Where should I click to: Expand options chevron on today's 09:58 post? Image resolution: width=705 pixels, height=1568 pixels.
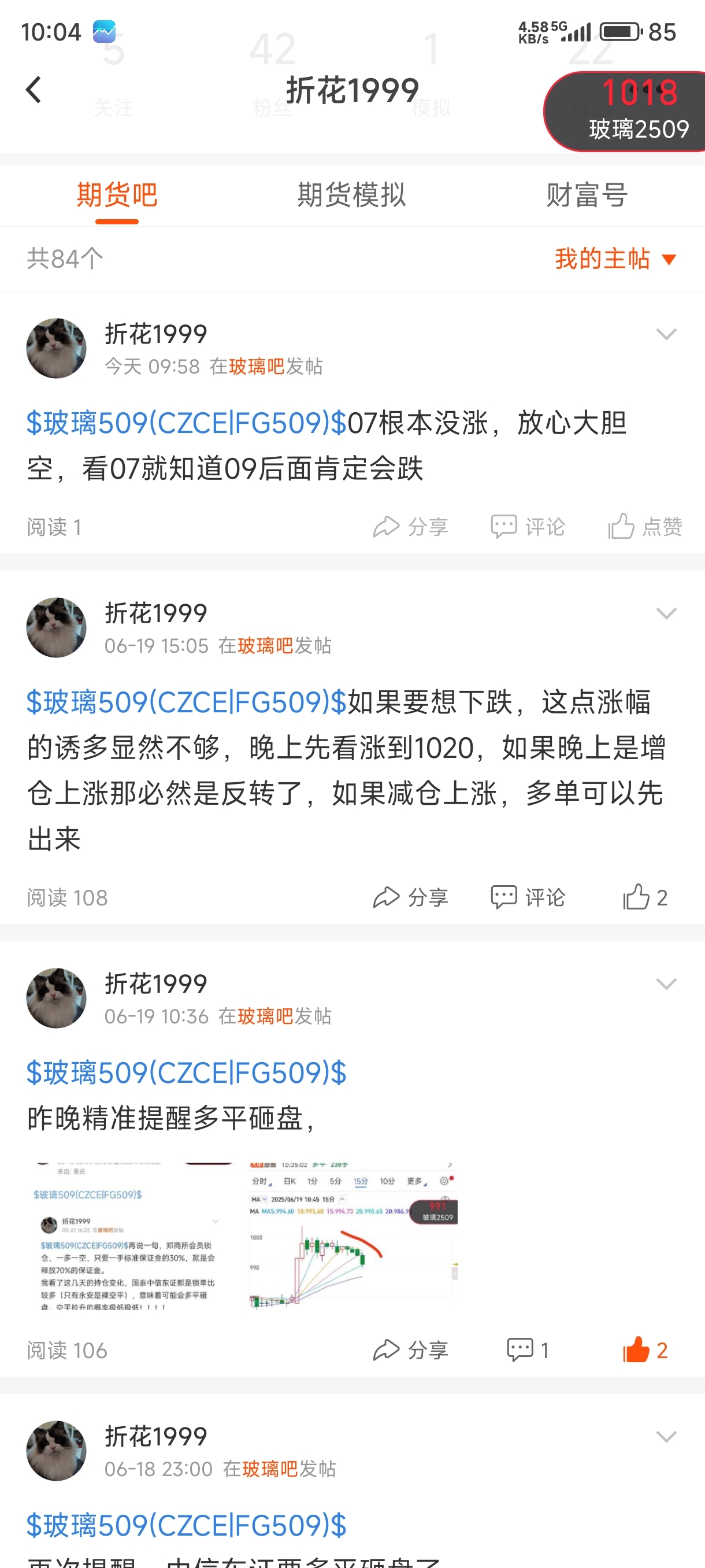tap(667, 334)
